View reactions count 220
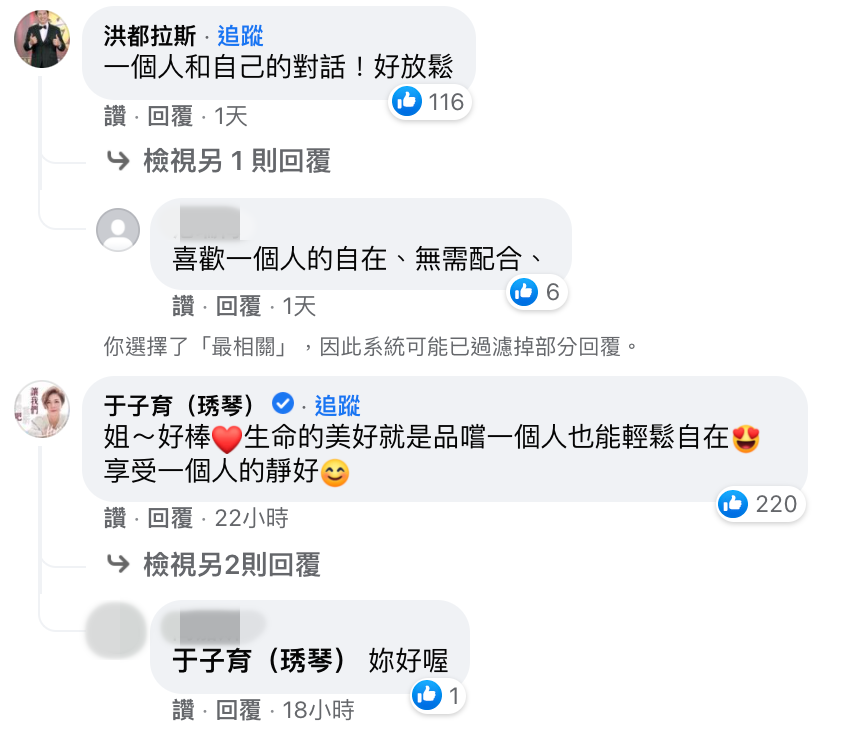 pos(761,503)
